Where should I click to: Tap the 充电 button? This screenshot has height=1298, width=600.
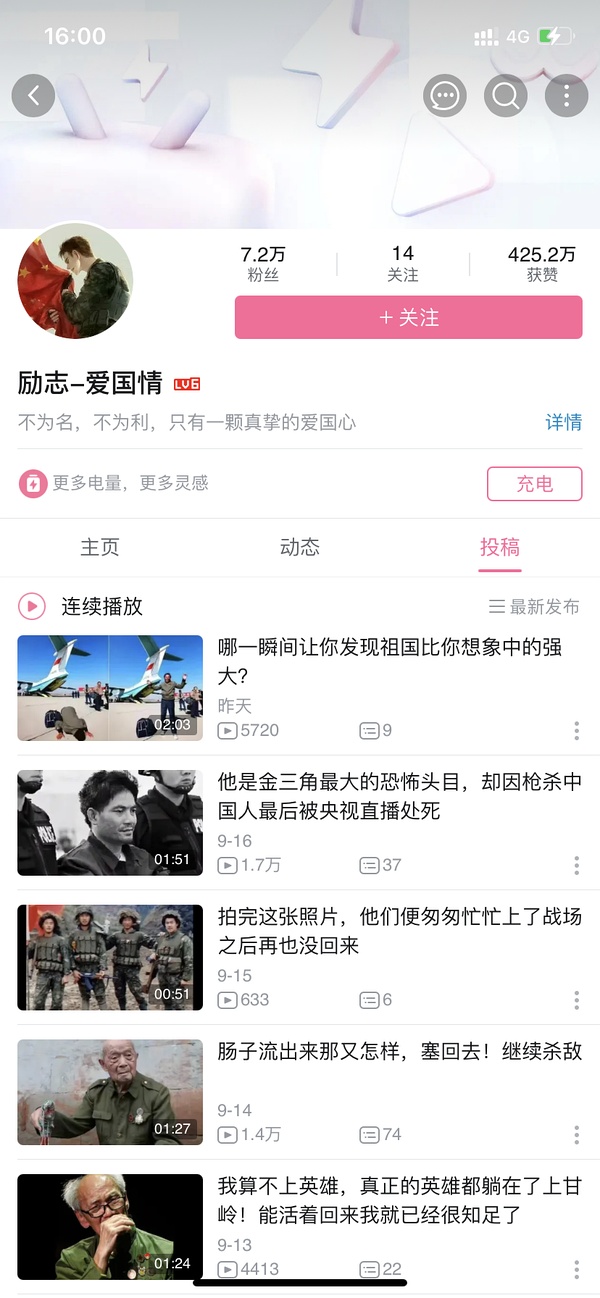pyautogui.click(x=534, y=484)
